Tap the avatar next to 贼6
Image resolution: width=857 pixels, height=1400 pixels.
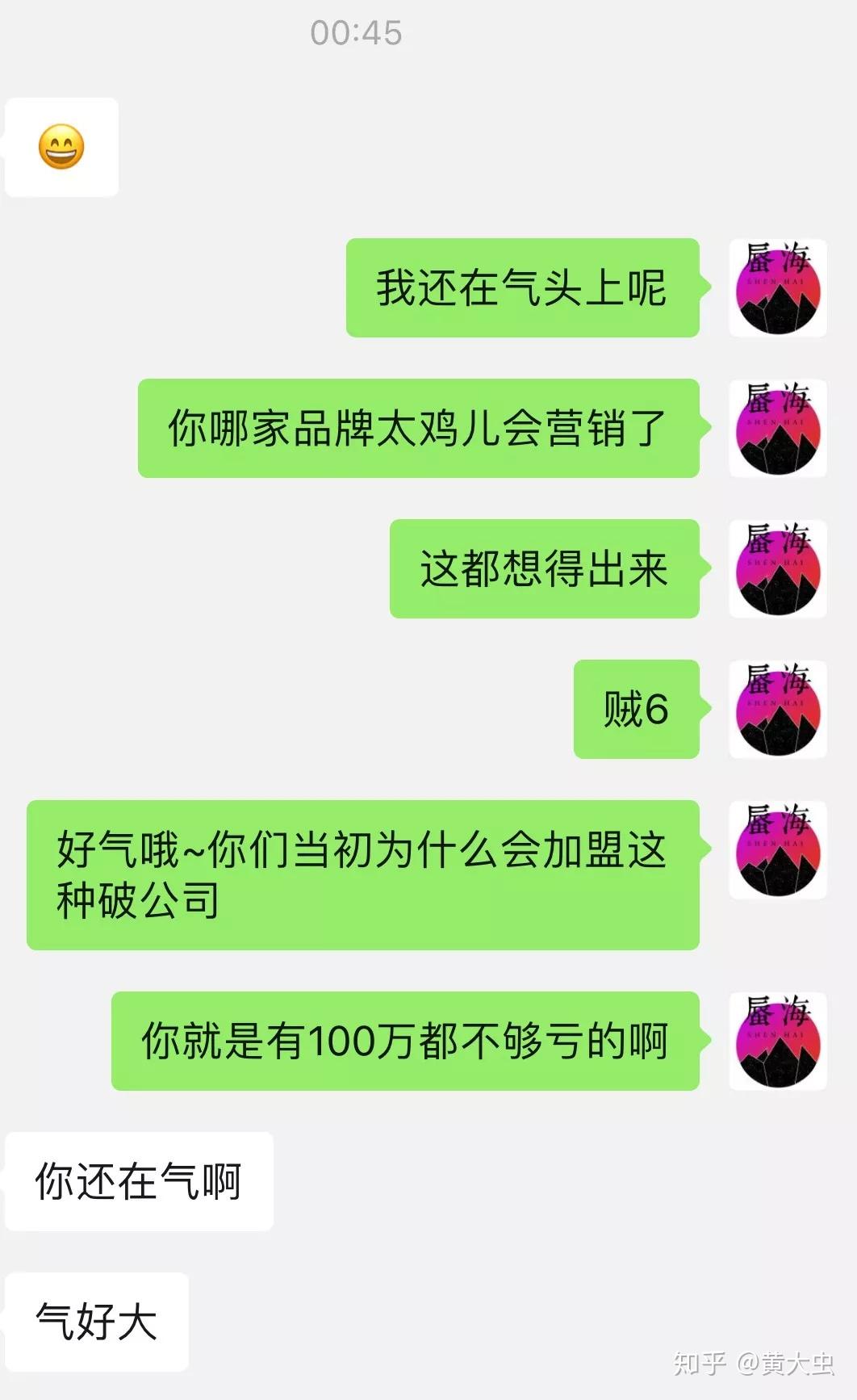pos(777,709)
